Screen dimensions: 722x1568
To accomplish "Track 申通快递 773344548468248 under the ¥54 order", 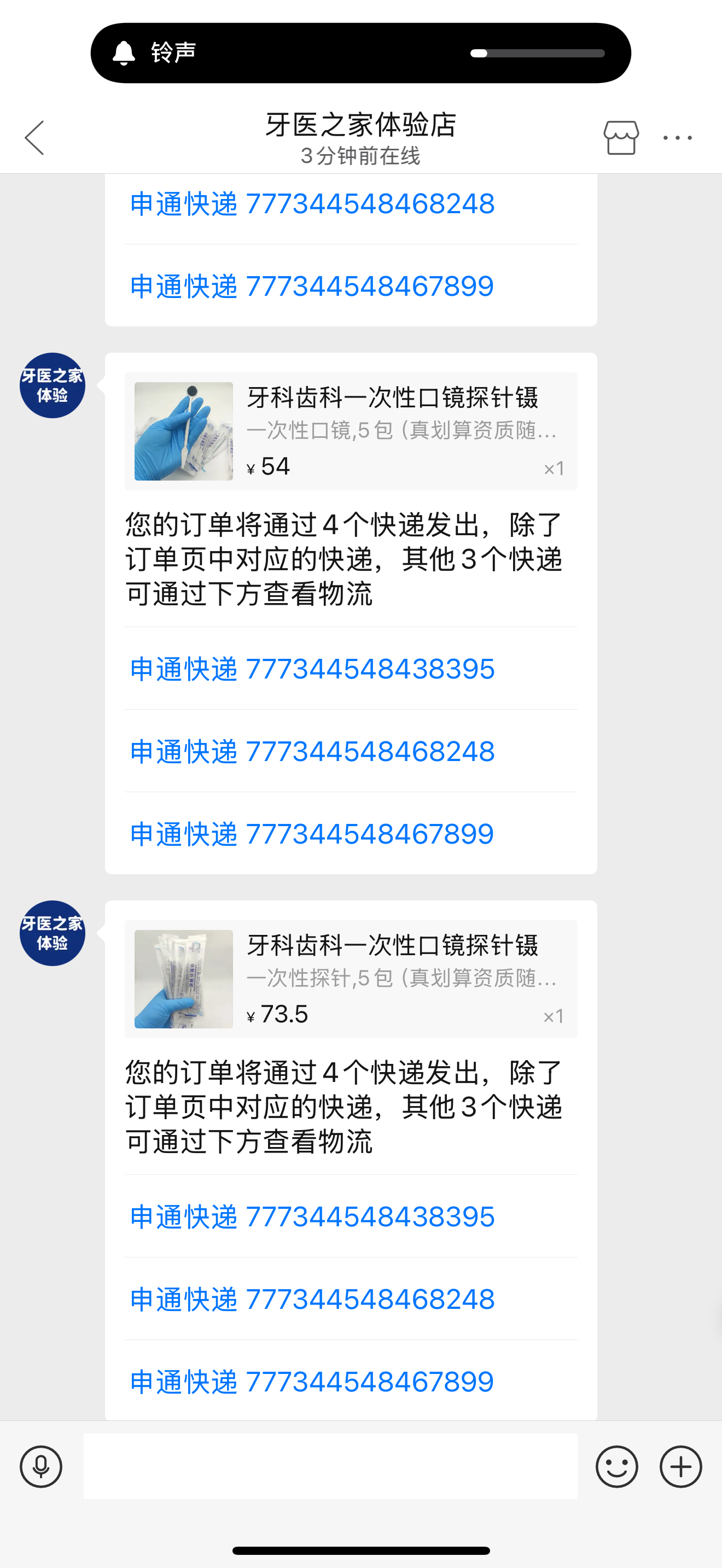I will [x=312, y=751].
